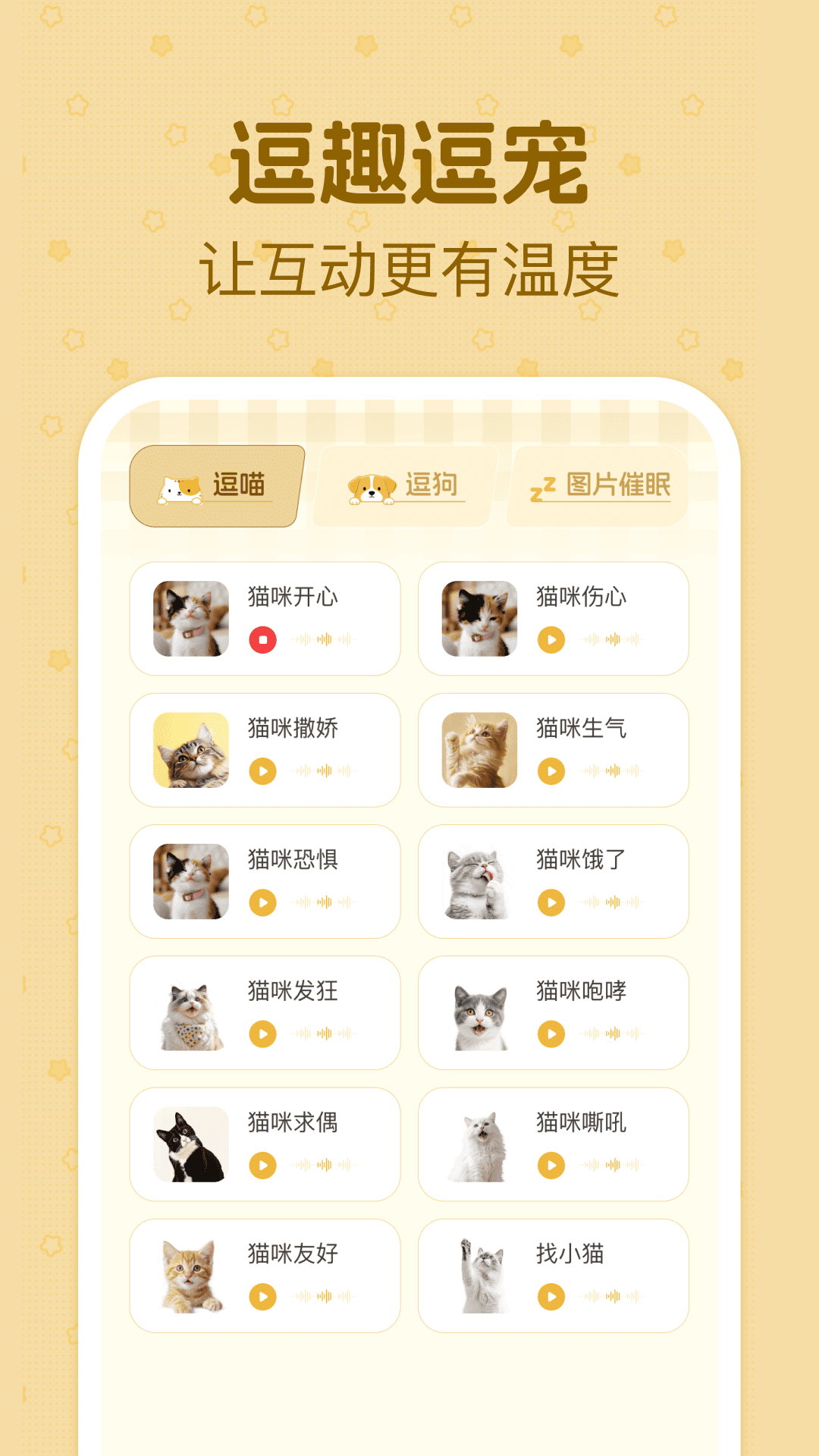Play the 猫咪恐惧 sound
The image size is (819, 1456).
pos(263,903)
